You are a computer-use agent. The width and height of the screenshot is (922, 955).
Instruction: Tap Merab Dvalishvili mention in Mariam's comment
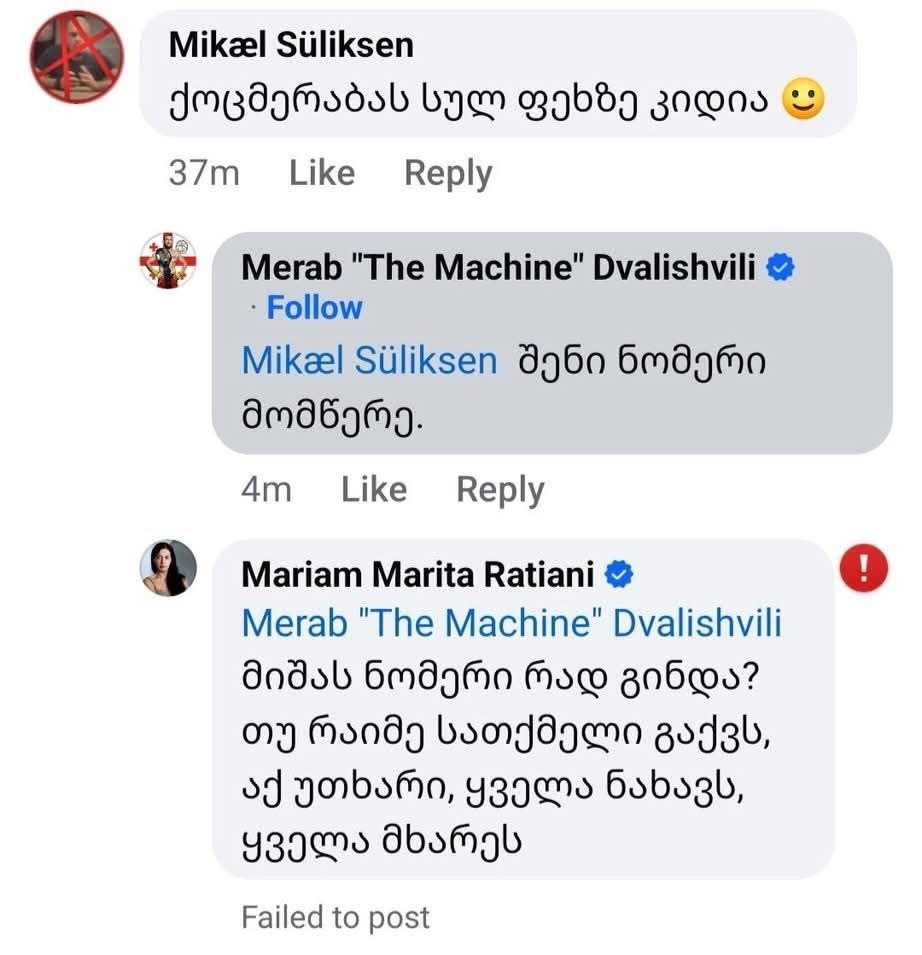click(x=511, y=624)
